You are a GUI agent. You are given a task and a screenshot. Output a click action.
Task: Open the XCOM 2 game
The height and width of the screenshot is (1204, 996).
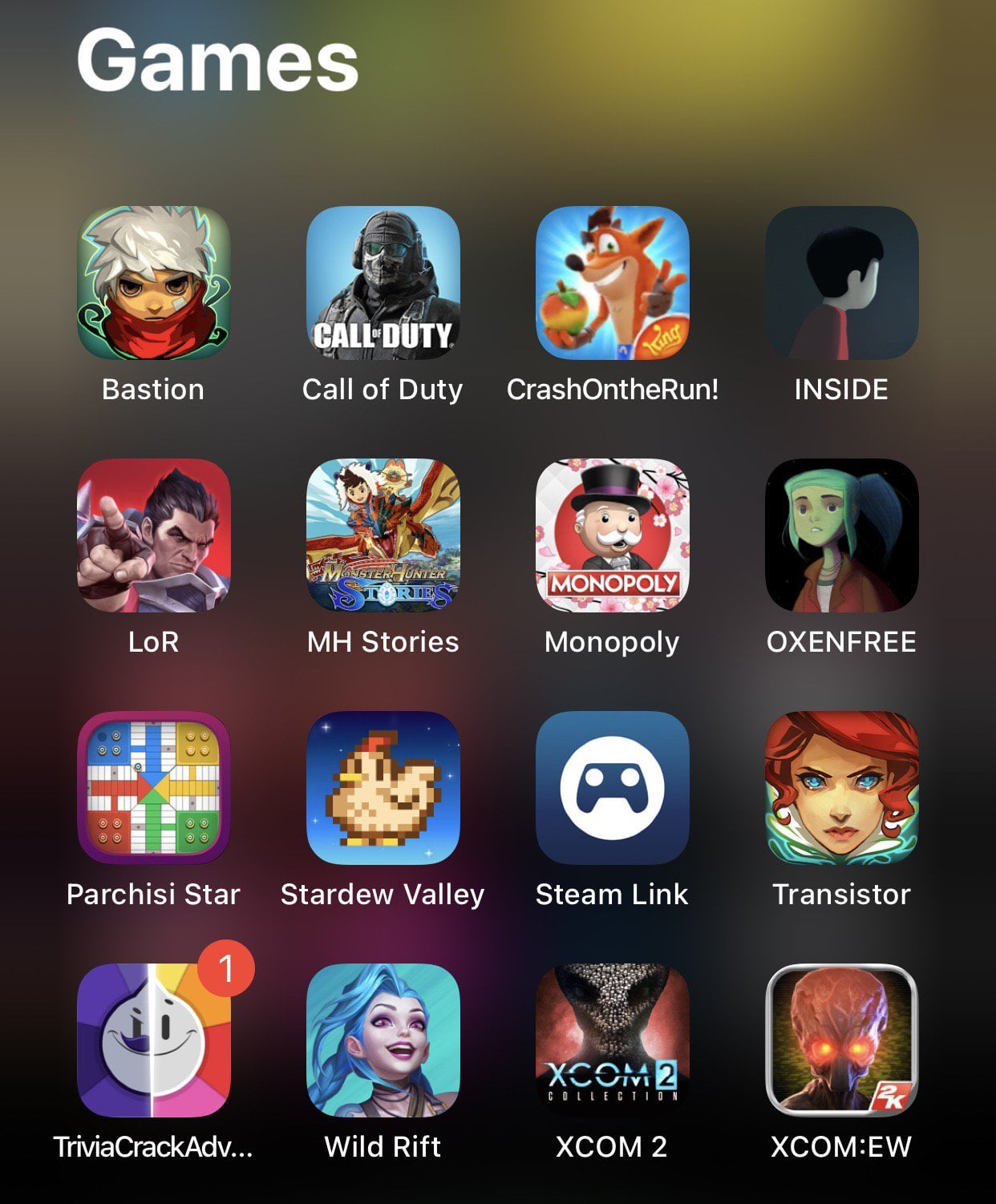pyautogui.click(x=612, y=1040)
